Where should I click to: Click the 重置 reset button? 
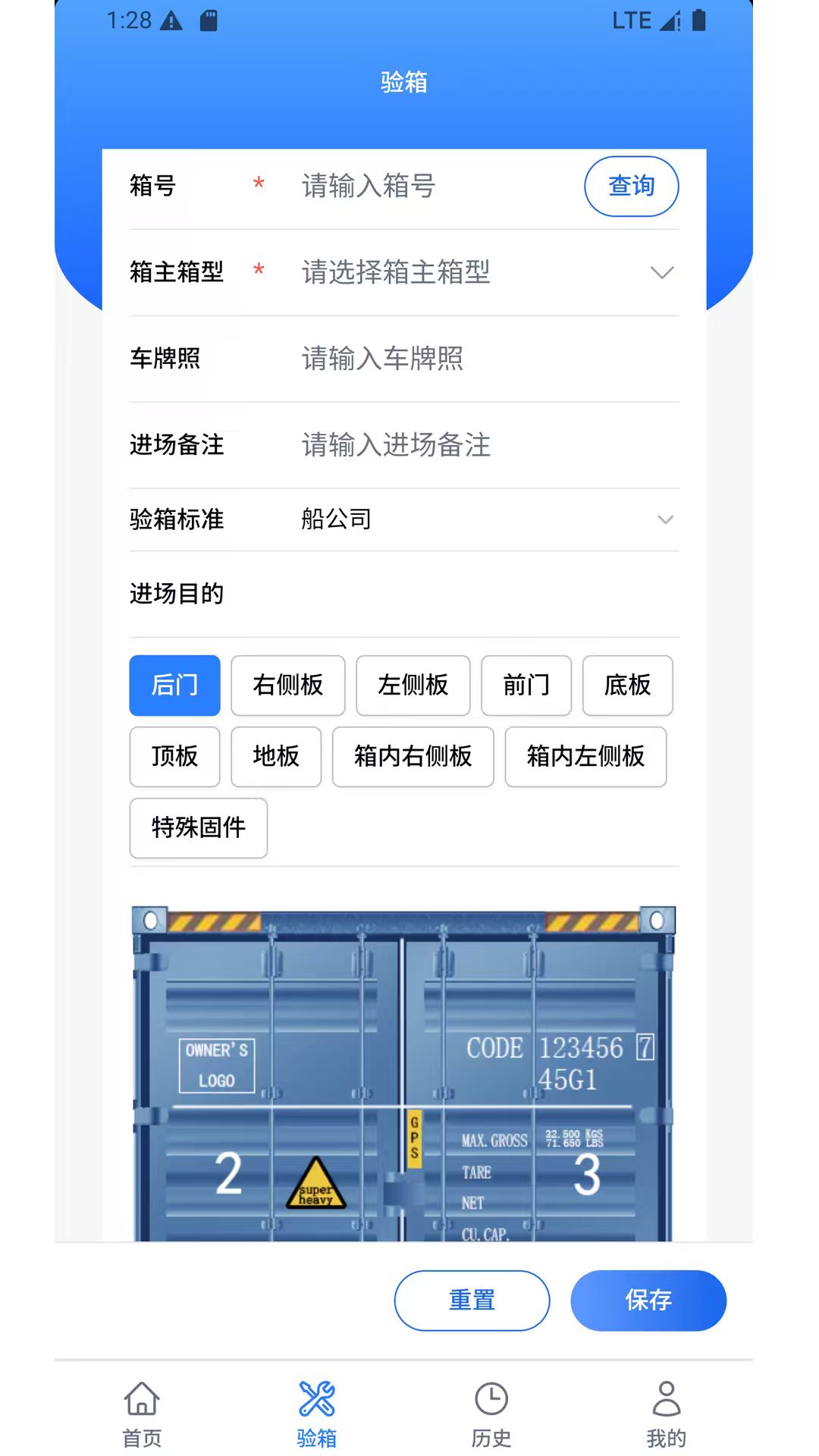point(472,1300)
